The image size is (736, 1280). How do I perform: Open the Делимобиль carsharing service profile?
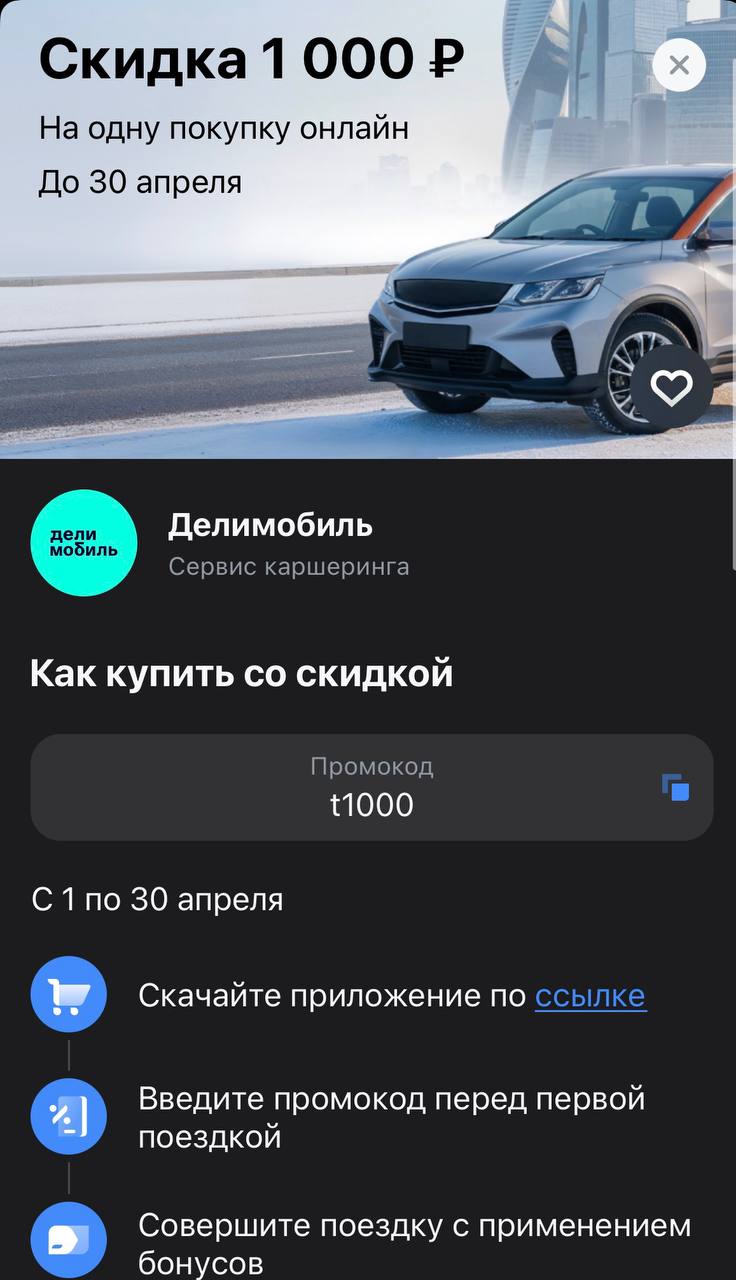pyautogui.click(x=270, y=543)
